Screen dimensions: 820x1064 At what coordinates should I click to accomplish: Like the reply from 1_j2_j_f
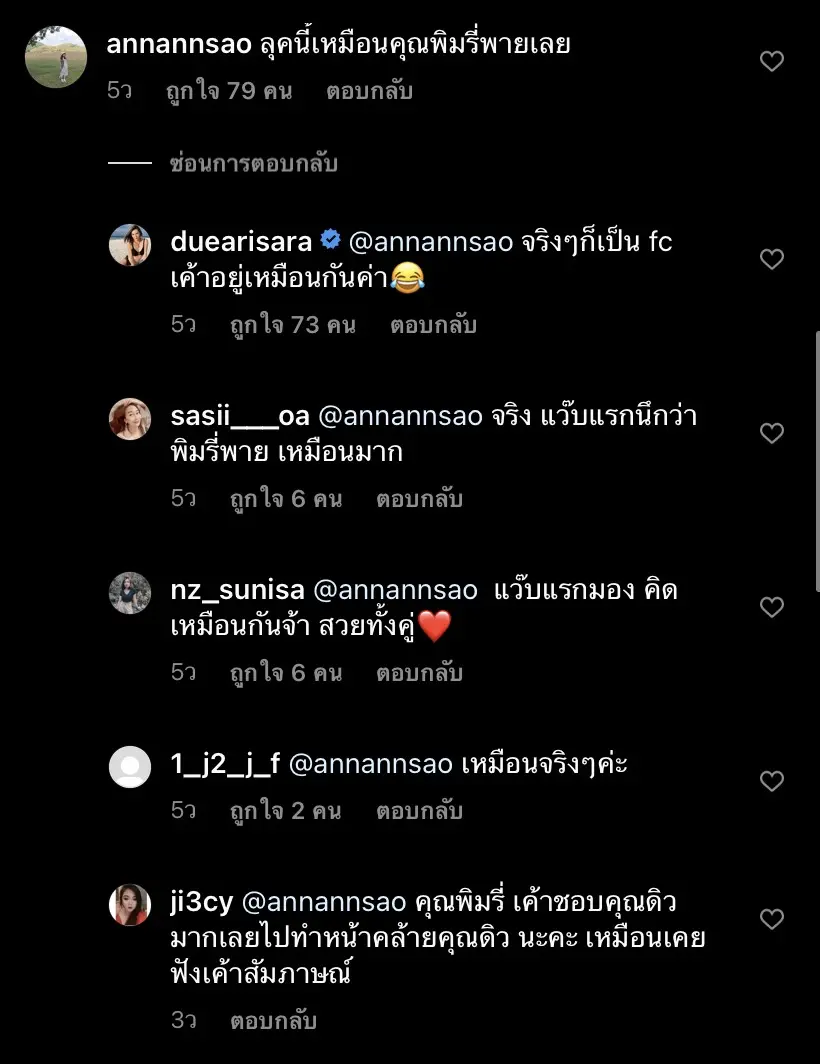772,781
